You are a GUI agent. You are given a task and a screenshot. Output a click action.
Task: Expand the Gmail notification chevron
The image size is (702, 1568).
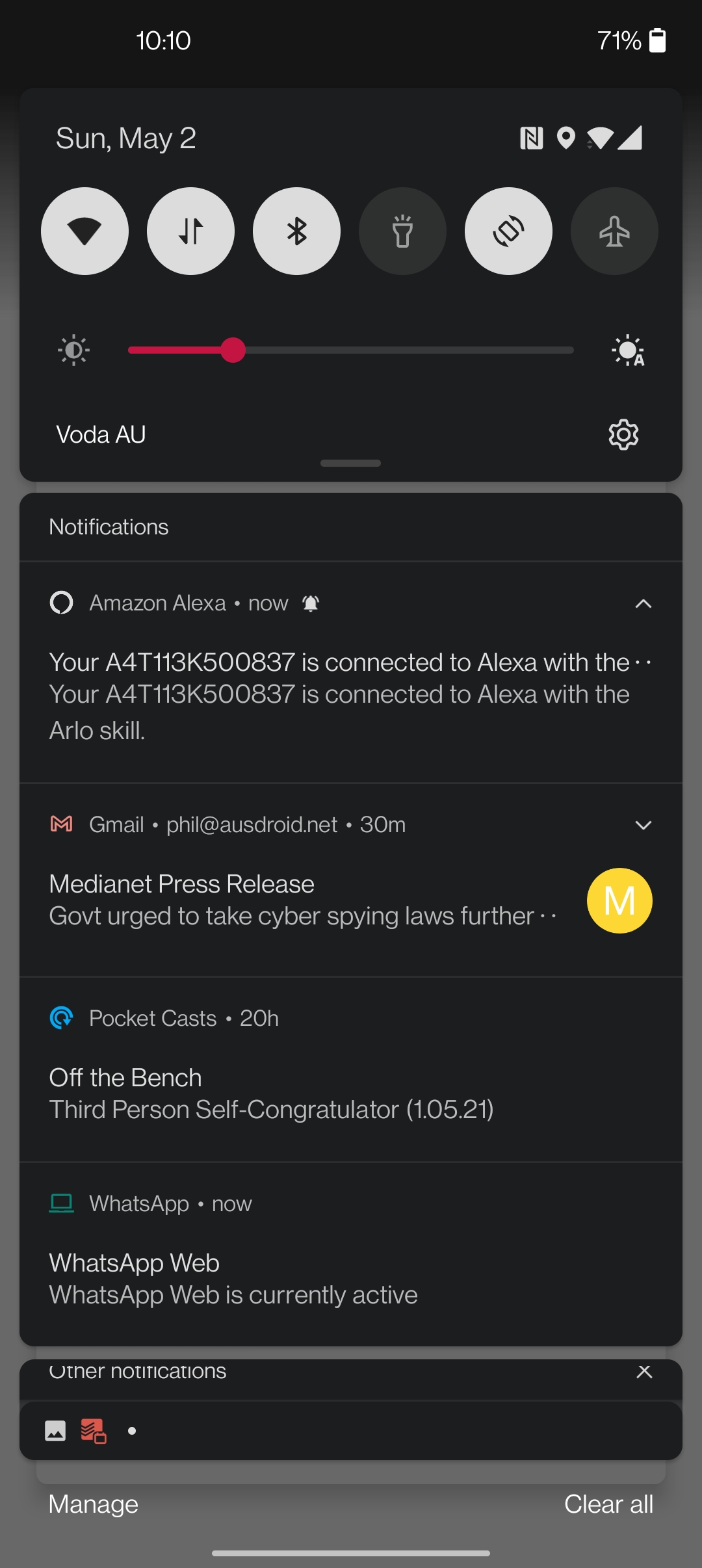point(643,825)
